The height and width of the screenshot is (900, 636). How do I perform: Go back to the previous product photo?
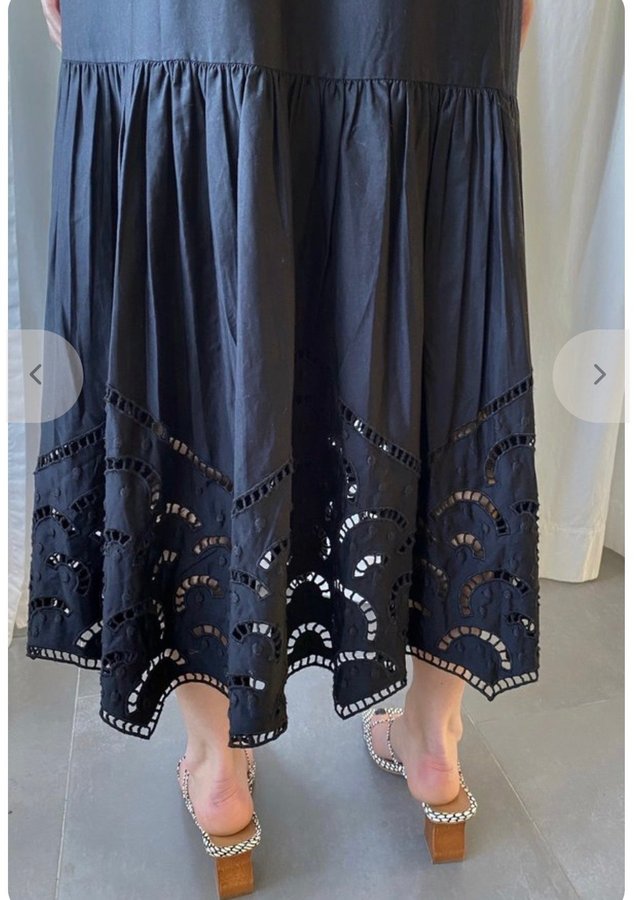[37, 375]
